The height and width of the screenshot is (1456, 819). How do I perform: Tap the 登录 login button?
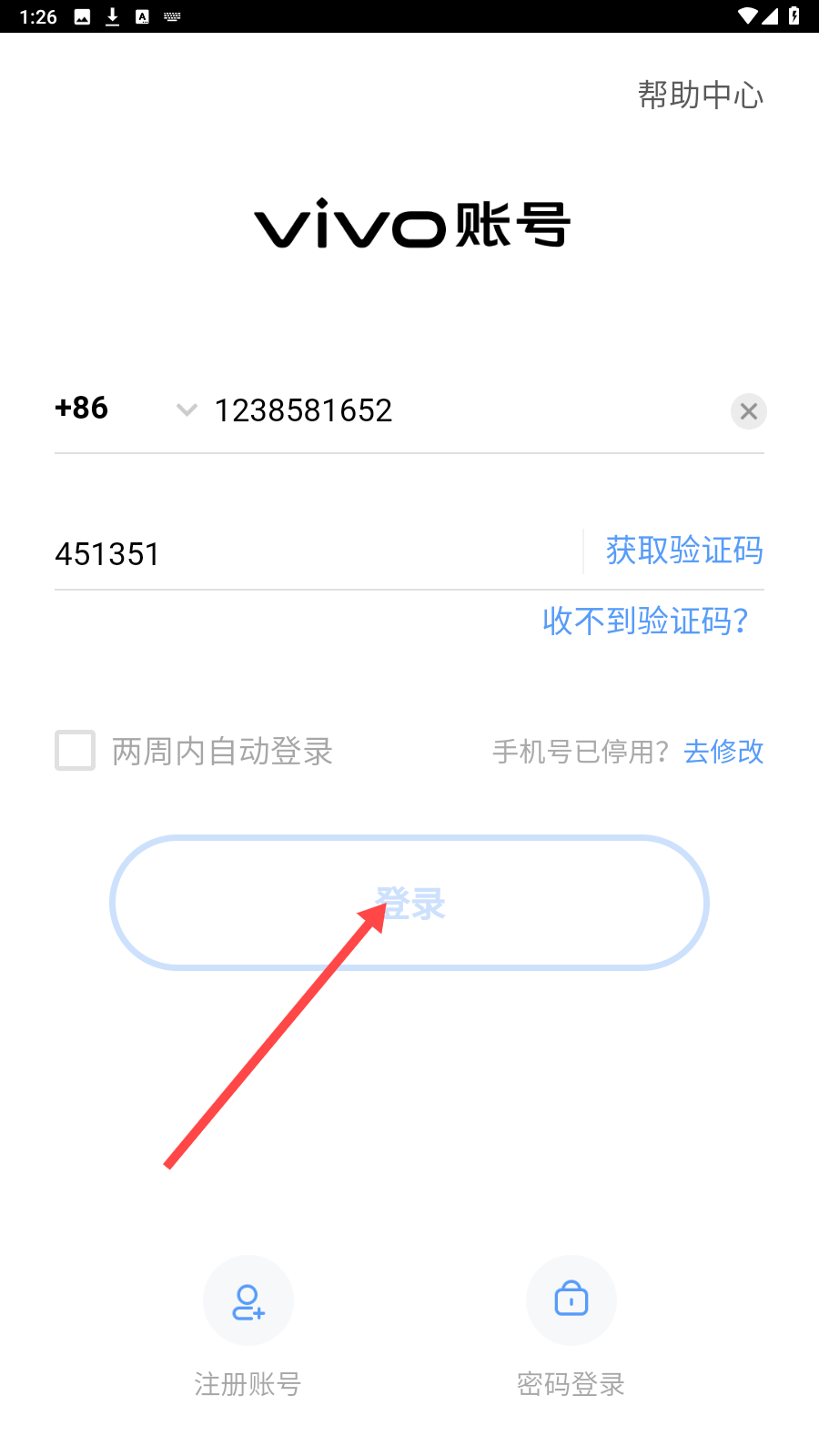[409, 903]
